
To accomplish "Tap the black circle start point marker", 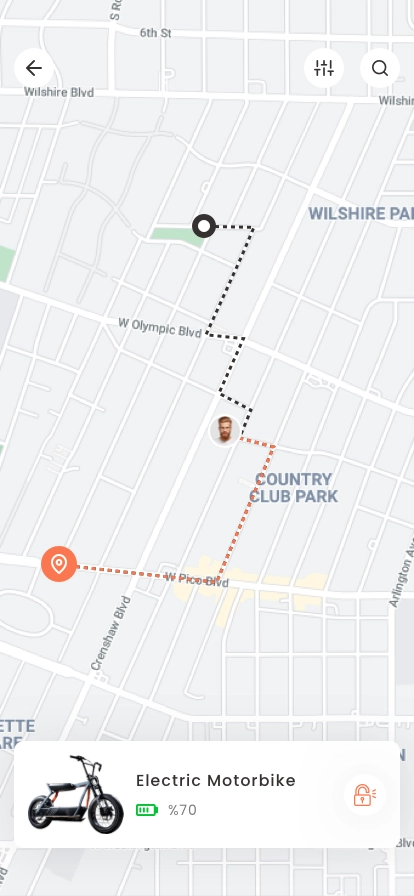I will point(204,226).
